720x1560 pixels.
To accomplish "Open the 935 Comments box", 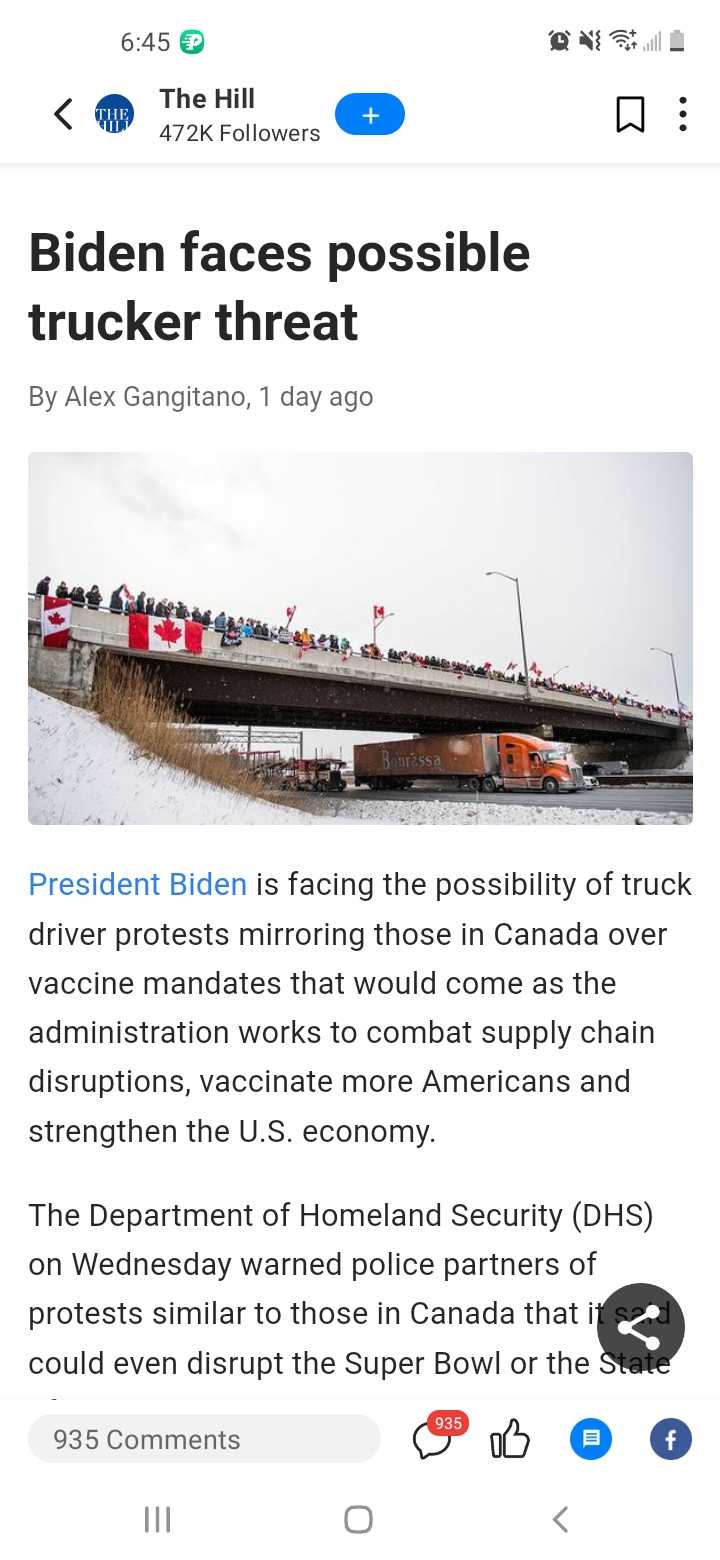I will pos(203,1439).
